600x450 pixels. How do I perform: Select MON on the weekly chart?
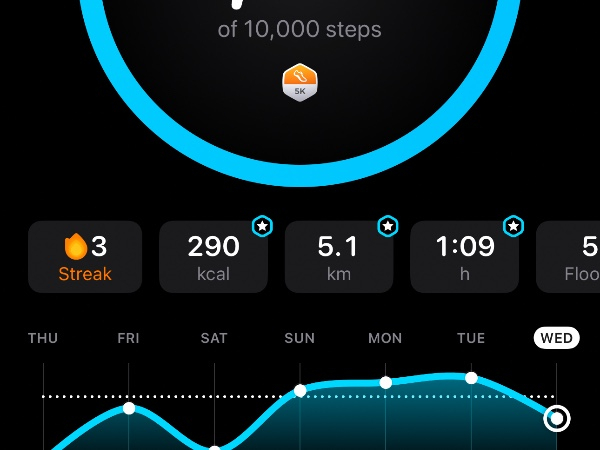[x=385, y=338]
